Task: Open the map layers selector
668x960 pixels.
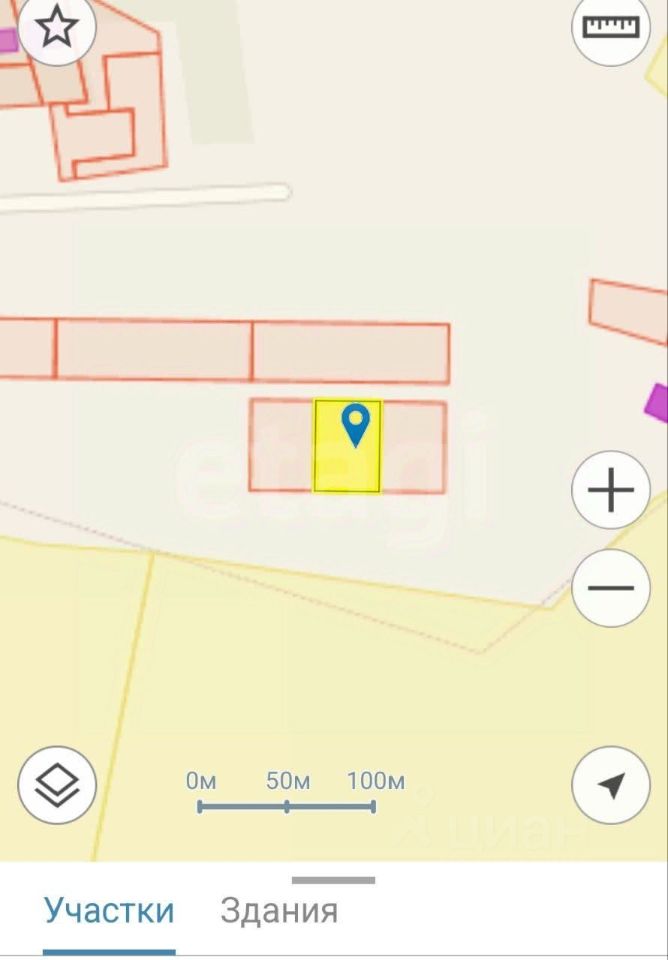Action: coord(57,785)
